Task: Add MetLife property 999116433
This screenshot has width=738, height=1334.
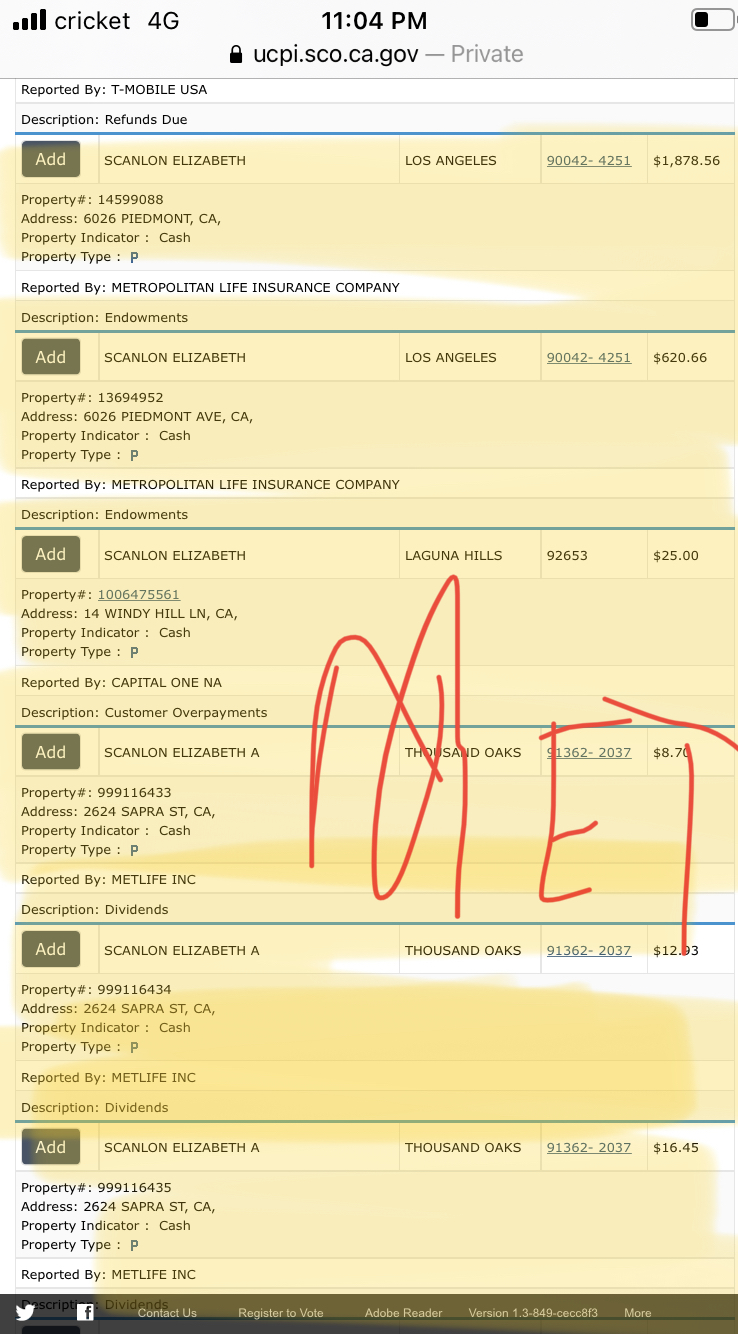Action: pyautogui.click(x=51, y=752)
